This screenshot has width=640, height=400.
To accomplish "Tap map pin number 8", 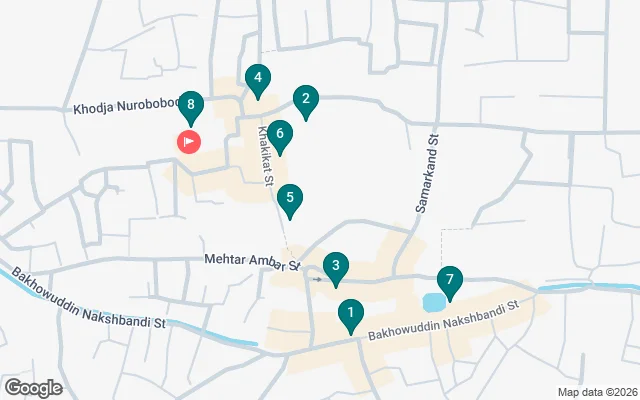I will [191, 105].
